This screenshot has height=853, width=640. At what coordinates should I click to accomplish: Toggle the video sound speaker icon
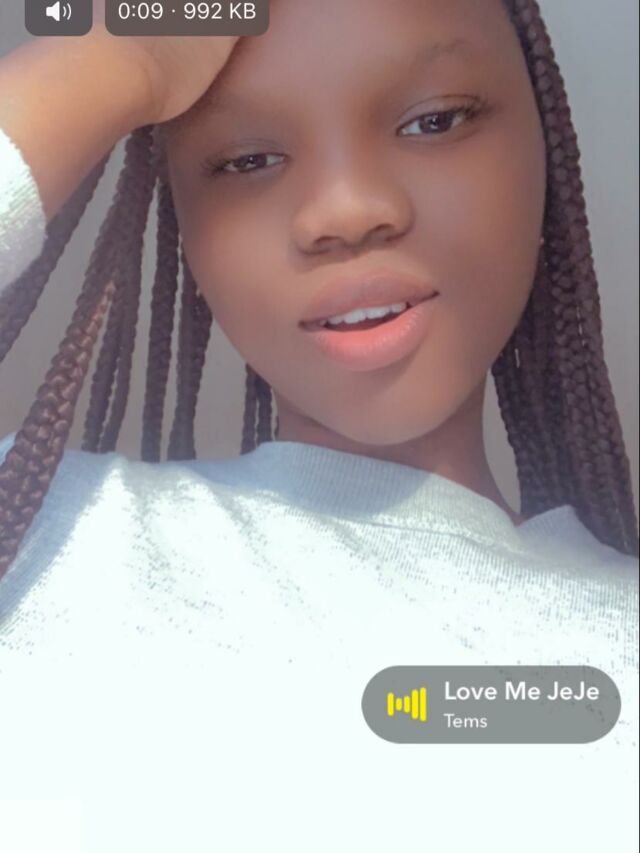58,13
